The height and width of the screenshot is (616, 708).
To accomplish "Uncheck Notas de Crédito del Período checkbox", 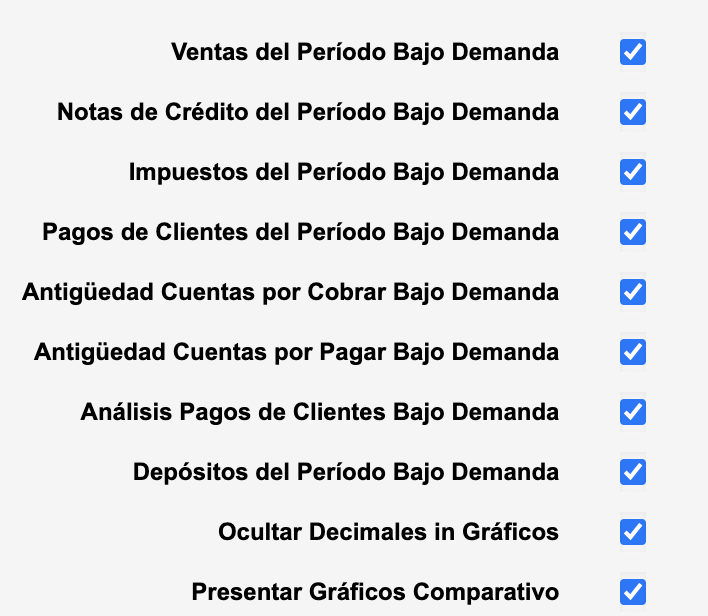I will (x=633, y=112).
